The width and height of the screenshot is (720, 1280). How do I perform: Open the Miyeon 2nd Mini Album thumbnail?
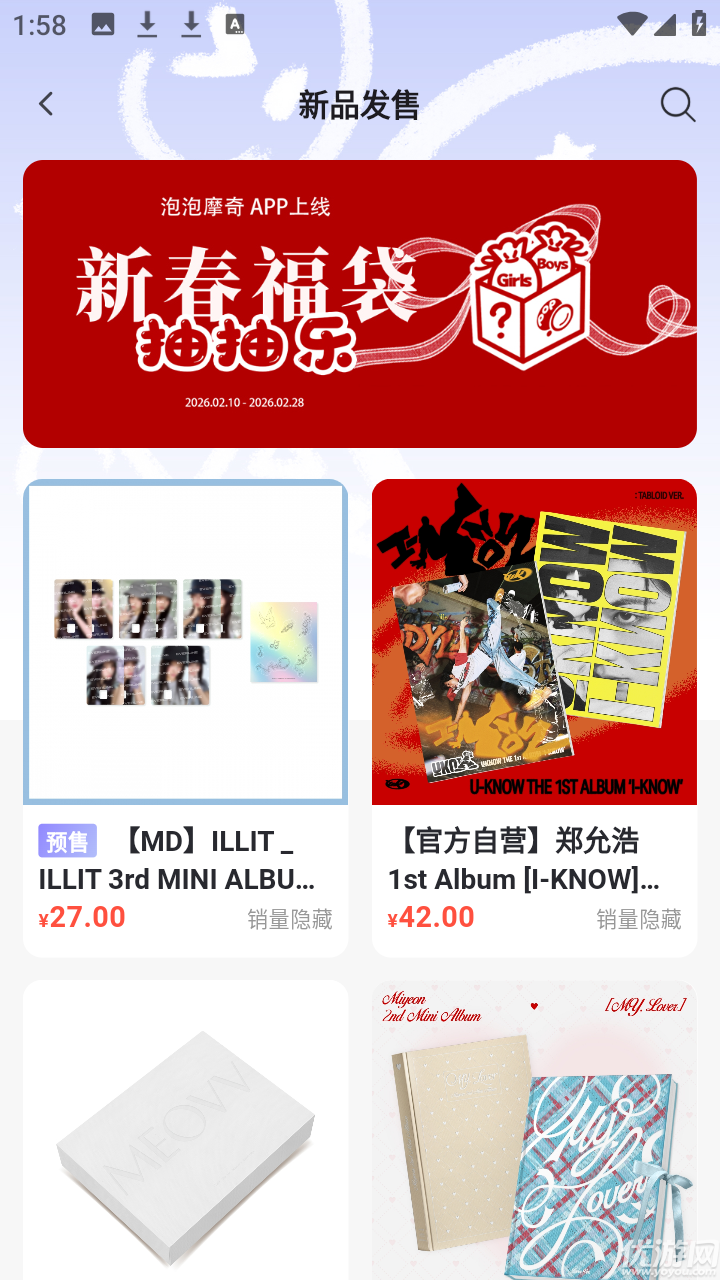(x=534, y=1130)
